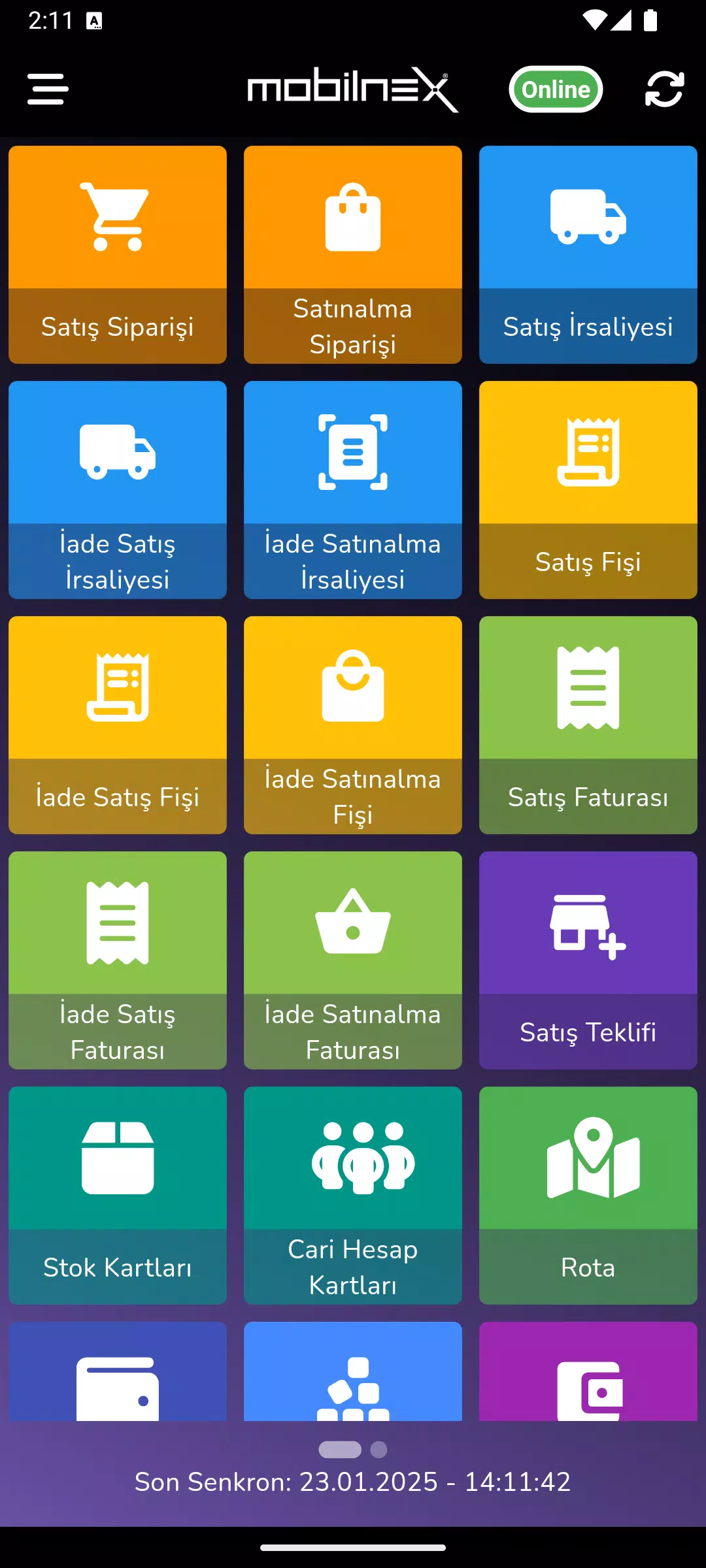Open İade Satınalma İrsaliyesi
This screenshot has width=706, height=1568.
point(353,489)
